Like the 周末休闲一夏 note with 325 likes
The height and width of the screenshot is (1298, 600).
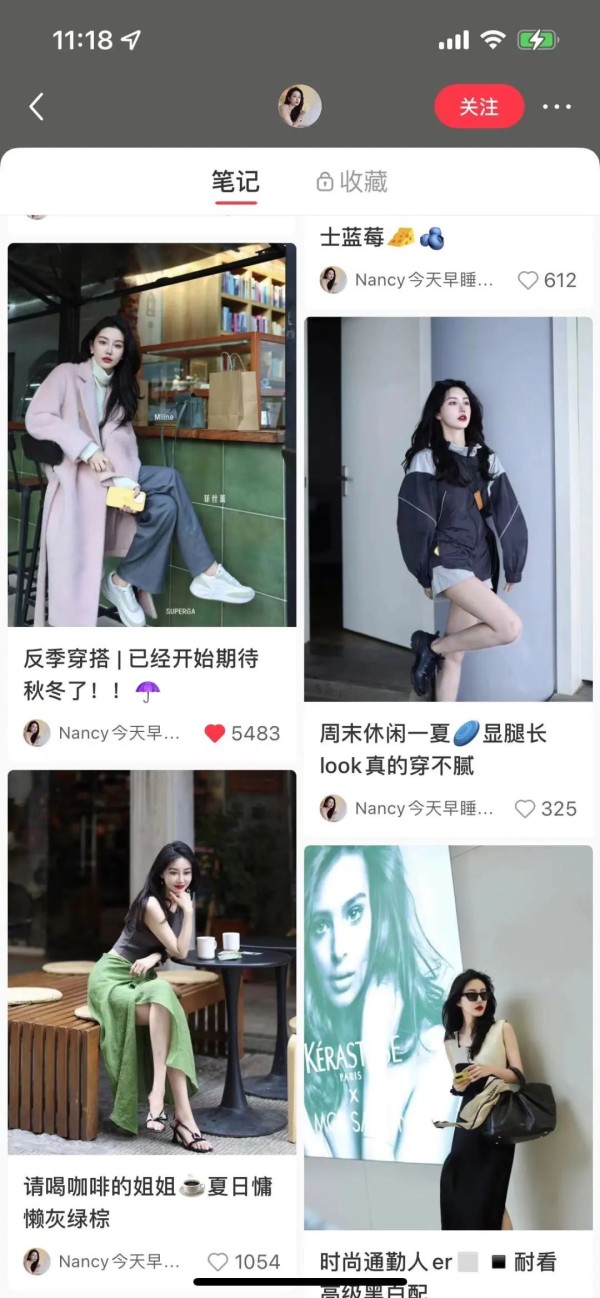(x=526, y=809)
